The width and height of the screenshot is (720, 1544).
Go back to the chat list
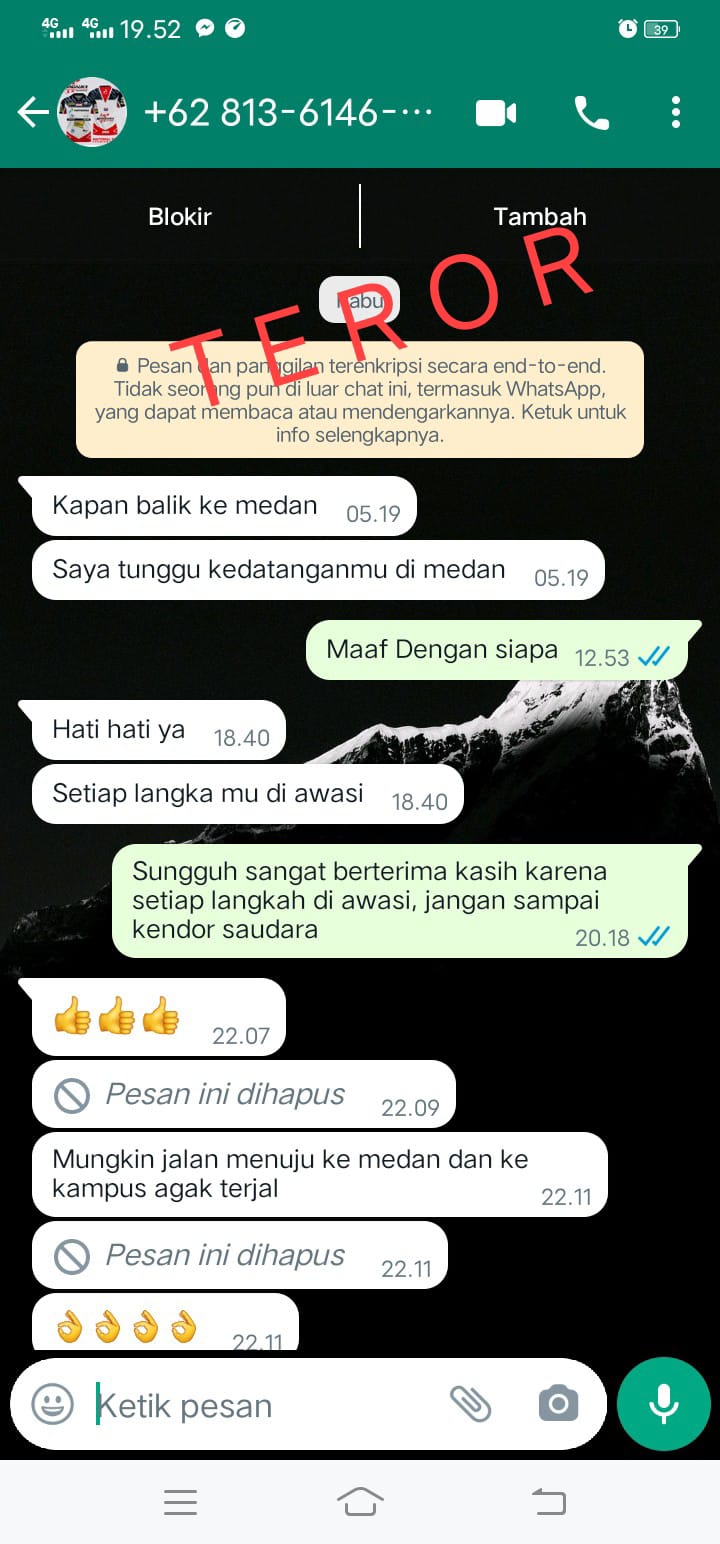tap(32, 113)
